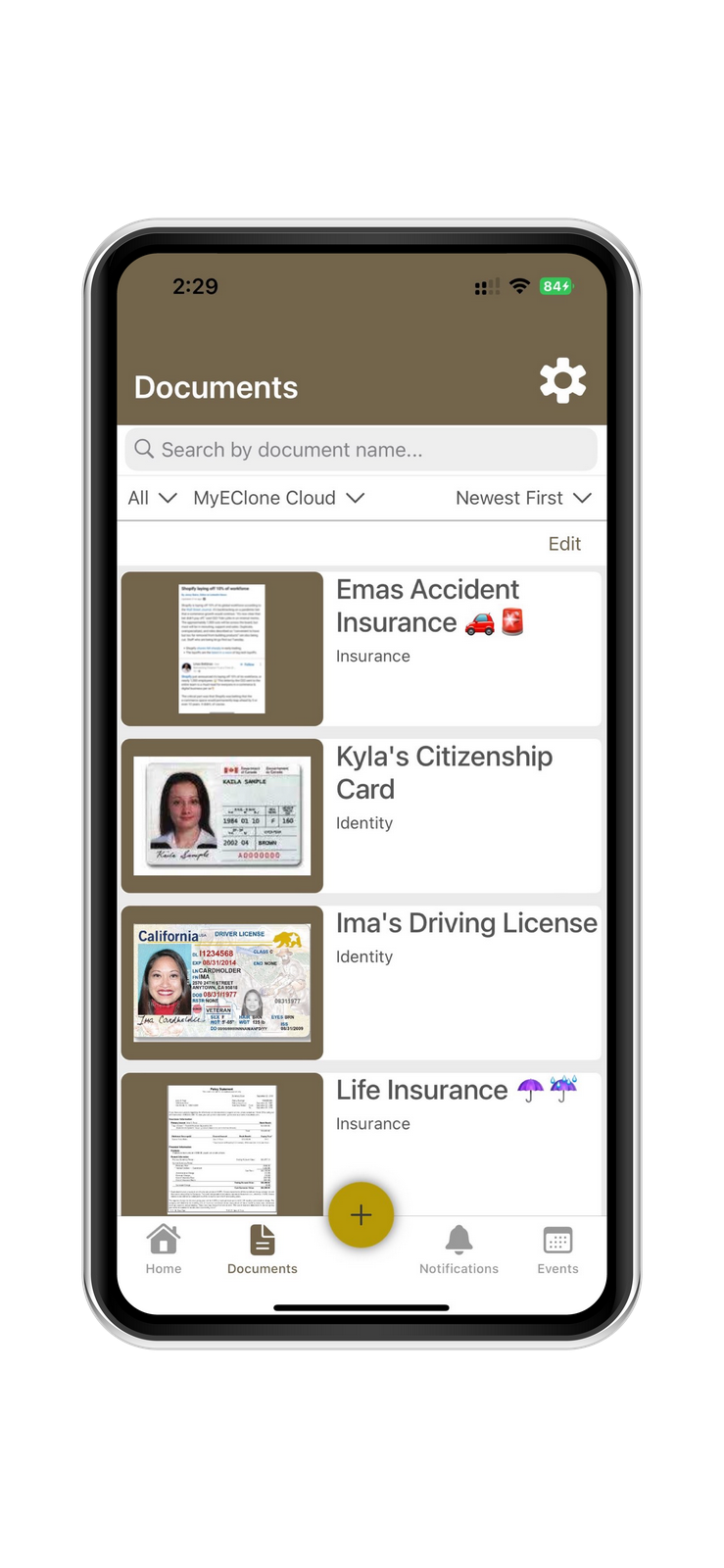
Task: Select the Documents tab
Action: [262, 1249]
